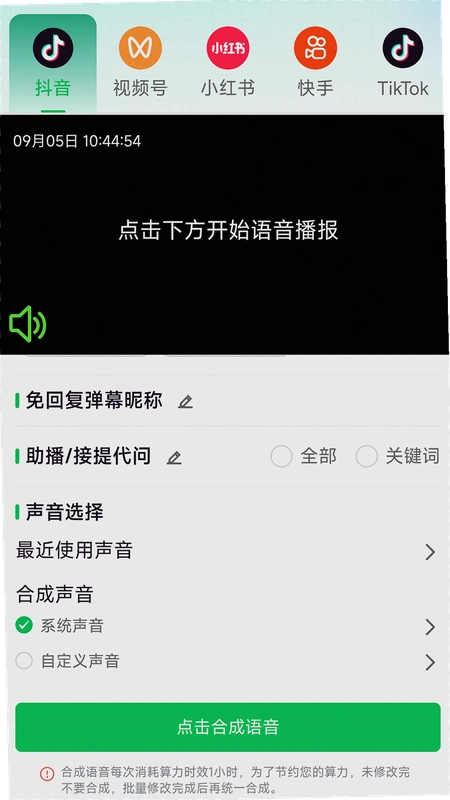Edit 助播/接提代问 with the pencil icon
The height and width of the screenshot is (800, 450).
(174, 458)
